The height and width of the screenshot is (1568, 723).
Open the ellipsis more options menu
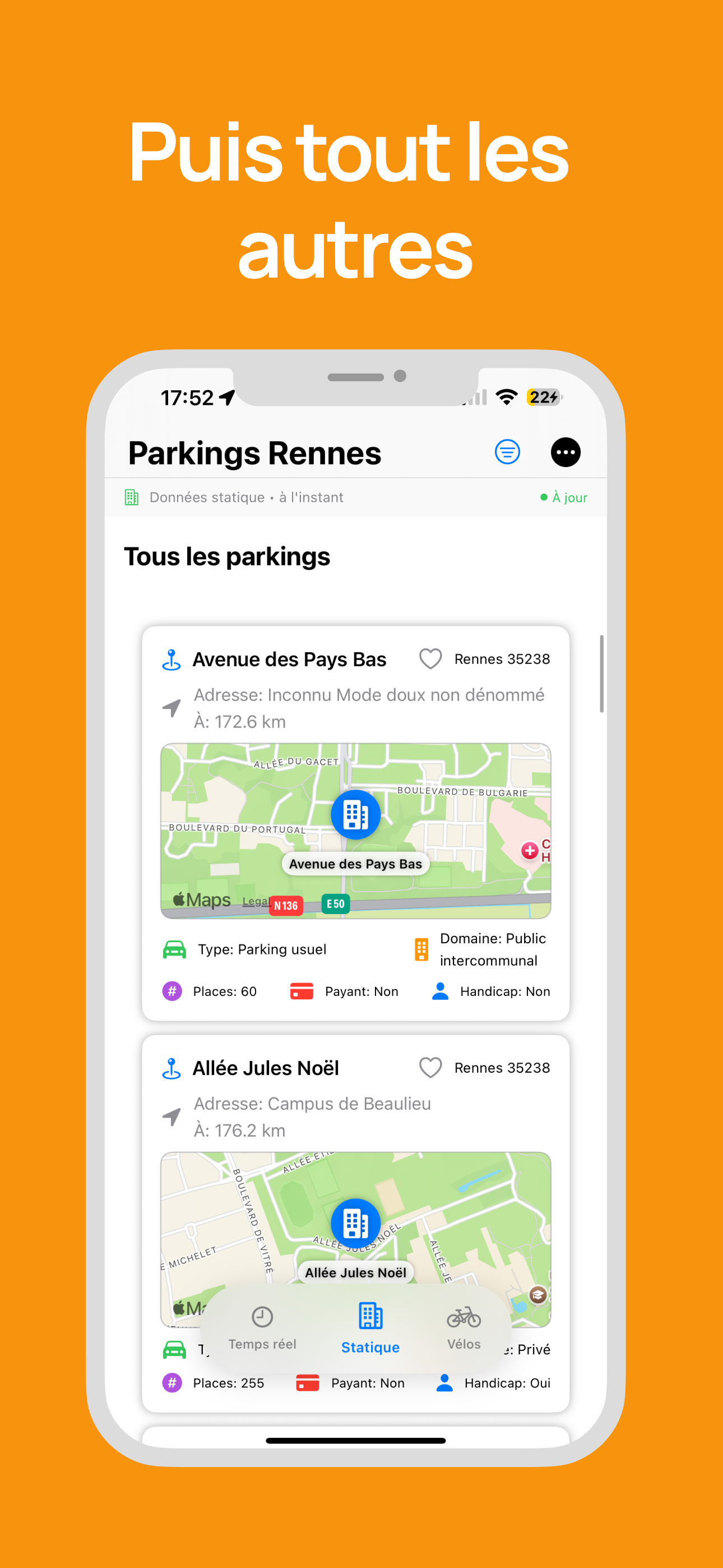point(566,451)
